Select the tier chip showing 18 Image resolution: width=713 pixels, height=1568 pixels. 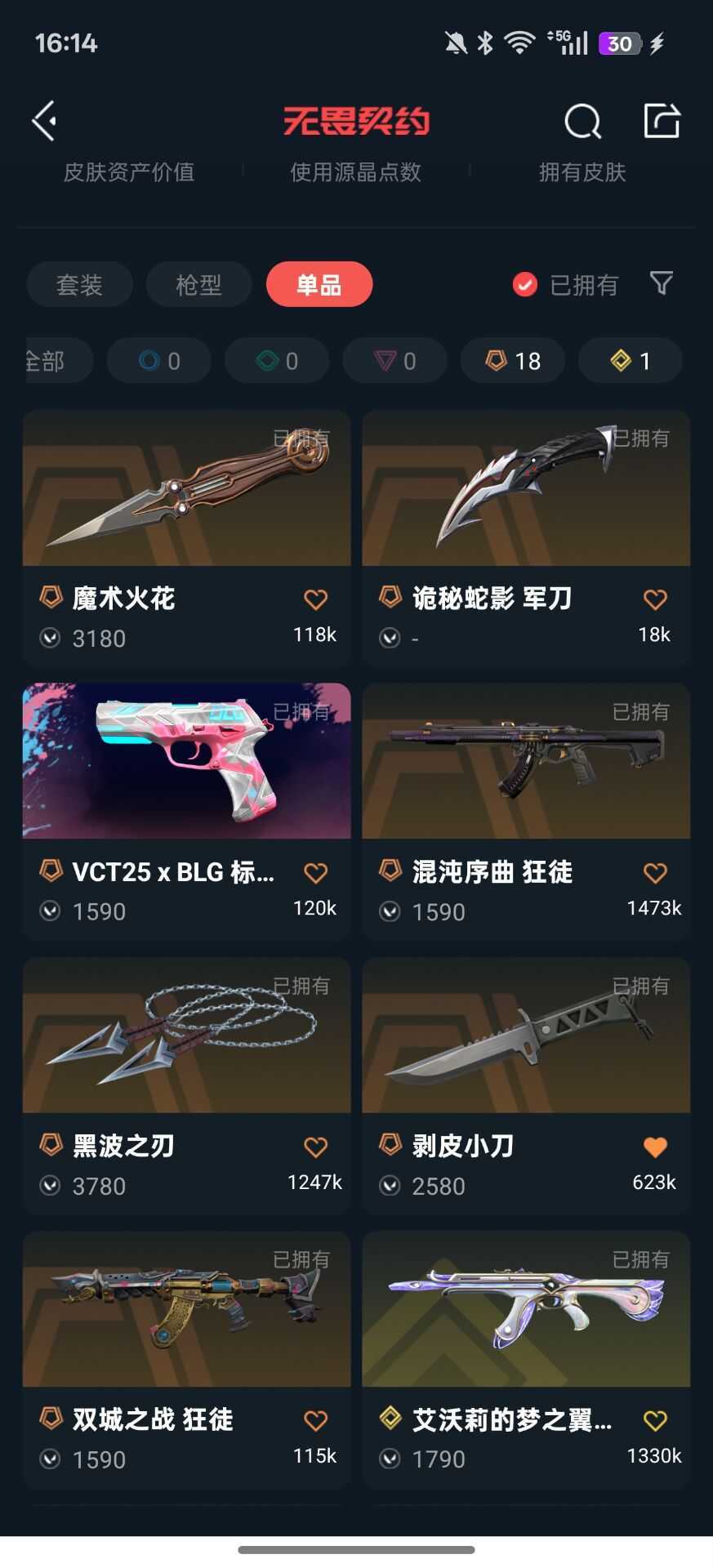pos(513,360)
